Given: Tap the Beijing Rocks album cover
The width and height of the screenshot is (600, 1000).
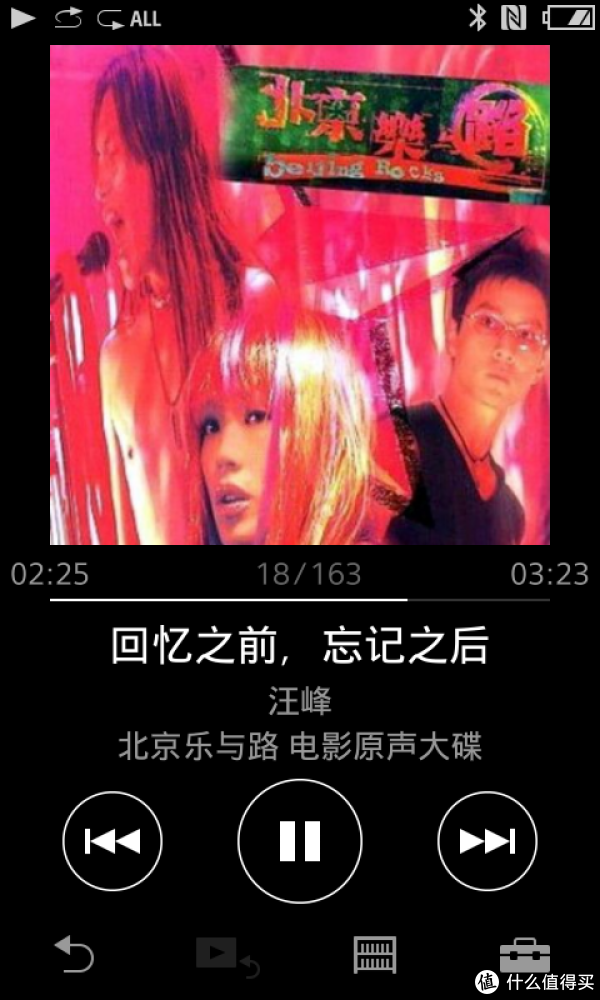Looking at the screenshot, I should [300, 295].
